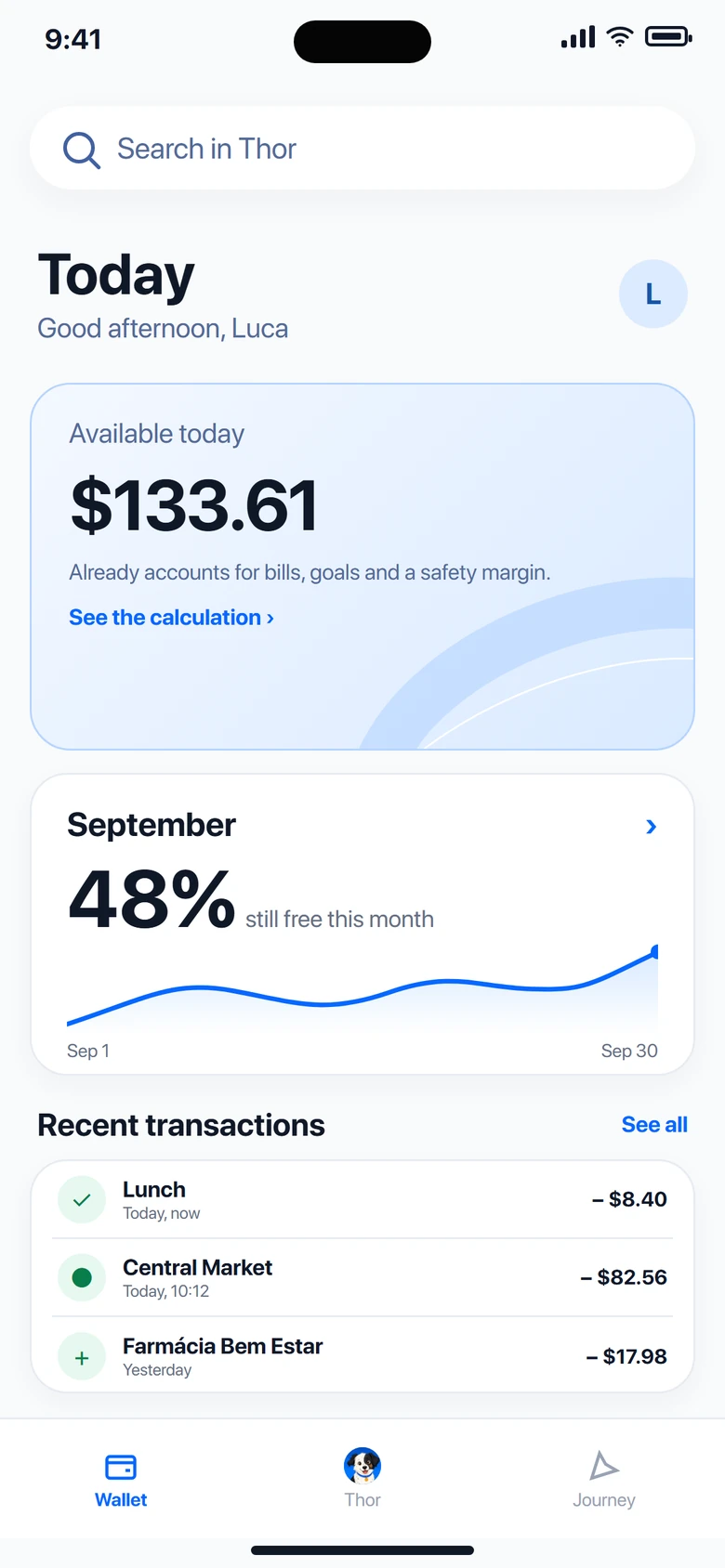This screenshot has height=1568, width=725.
Task: Open the See the calculation link
Action: (171, 618)
